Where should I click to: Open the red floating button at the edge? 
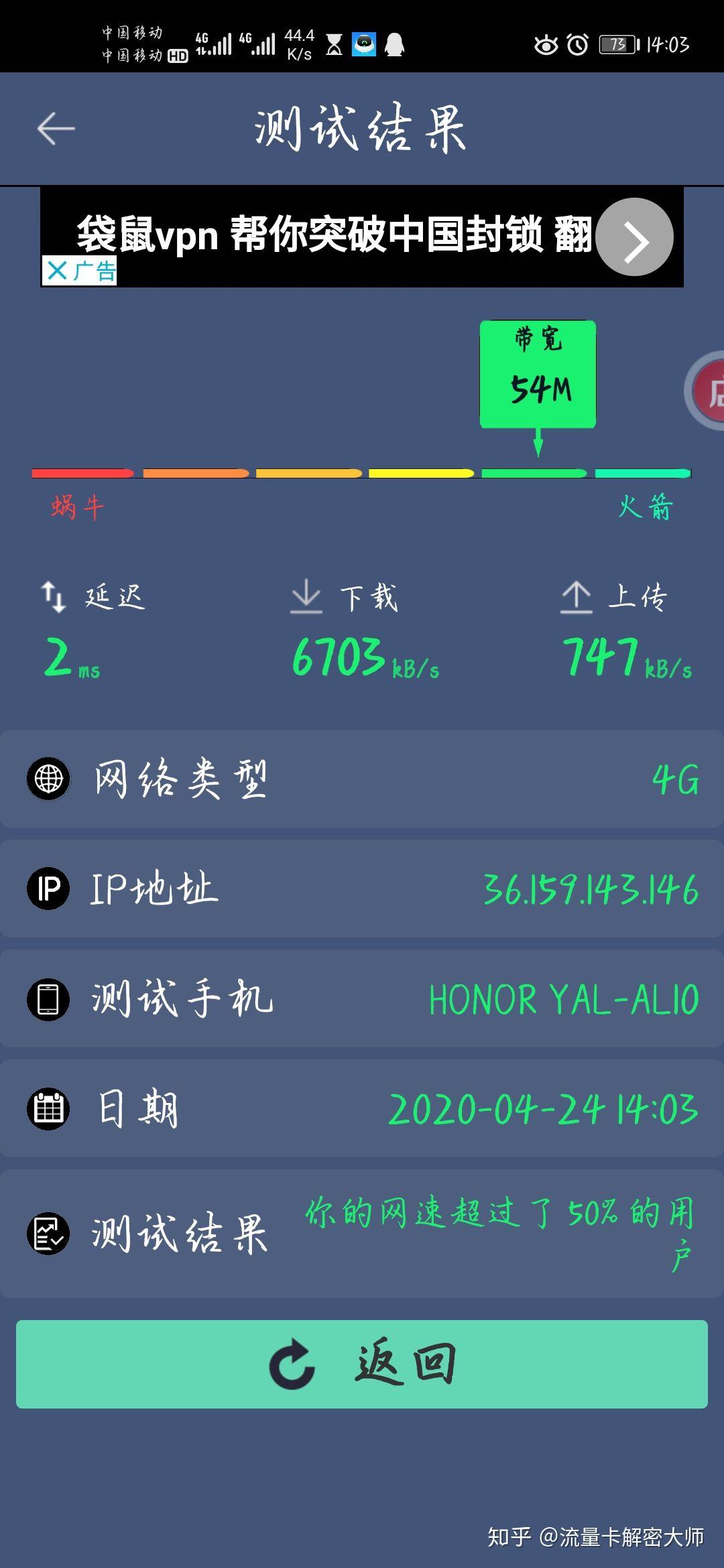pyautogui.click(x=708, y=391)
